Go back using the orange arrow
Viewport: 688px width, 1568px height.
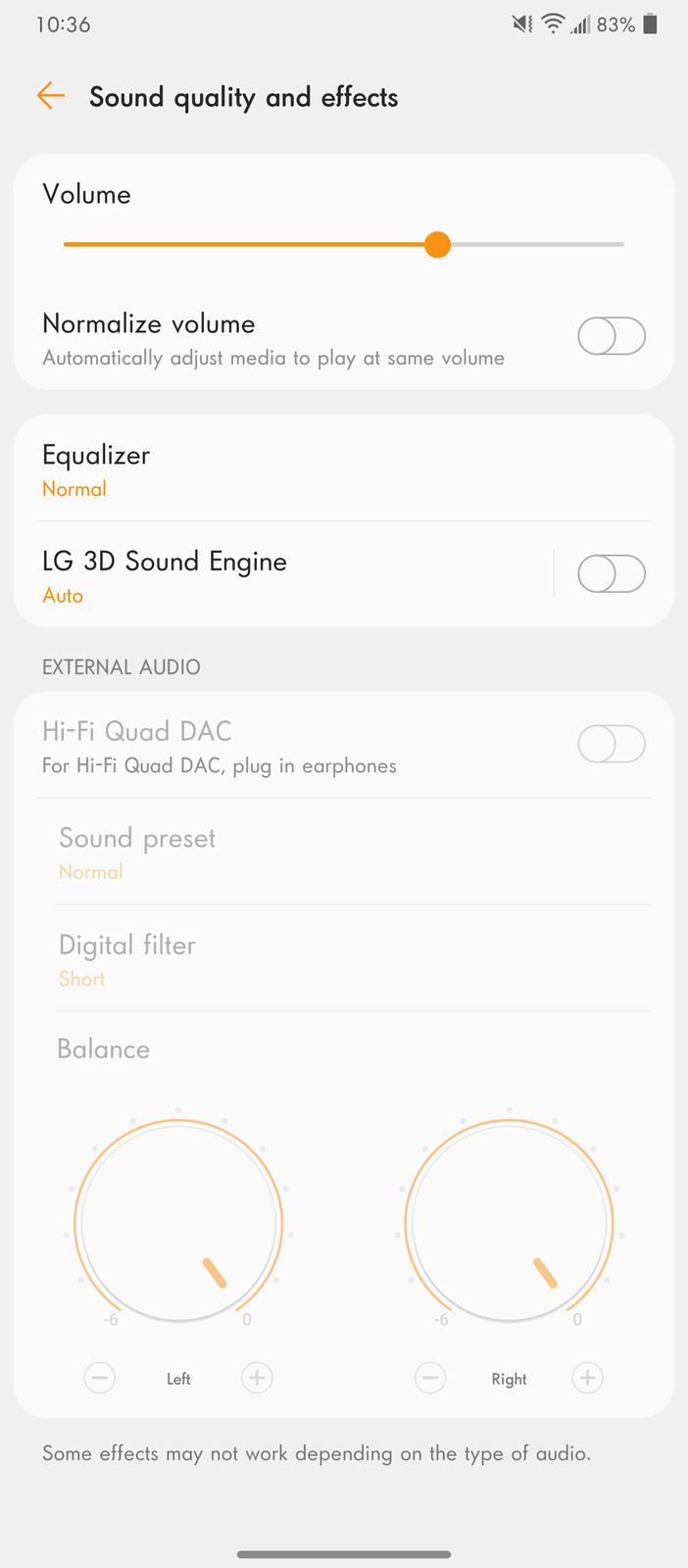pos(51,96)
